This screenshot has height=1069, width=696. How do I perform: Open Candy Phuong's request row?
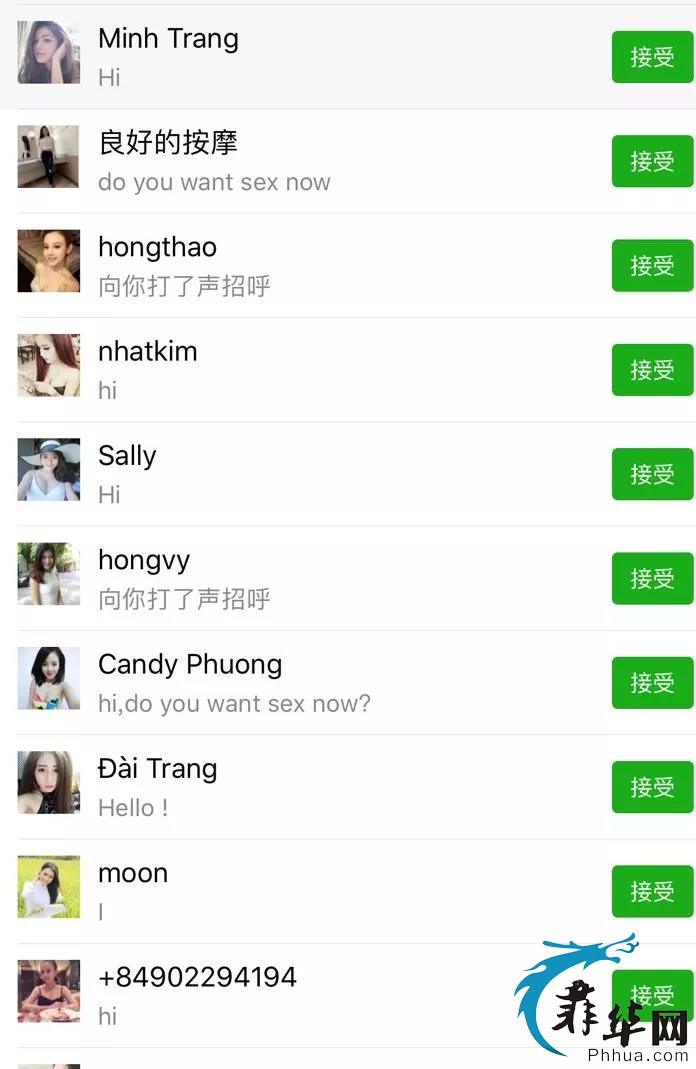(x=300, y=683)
